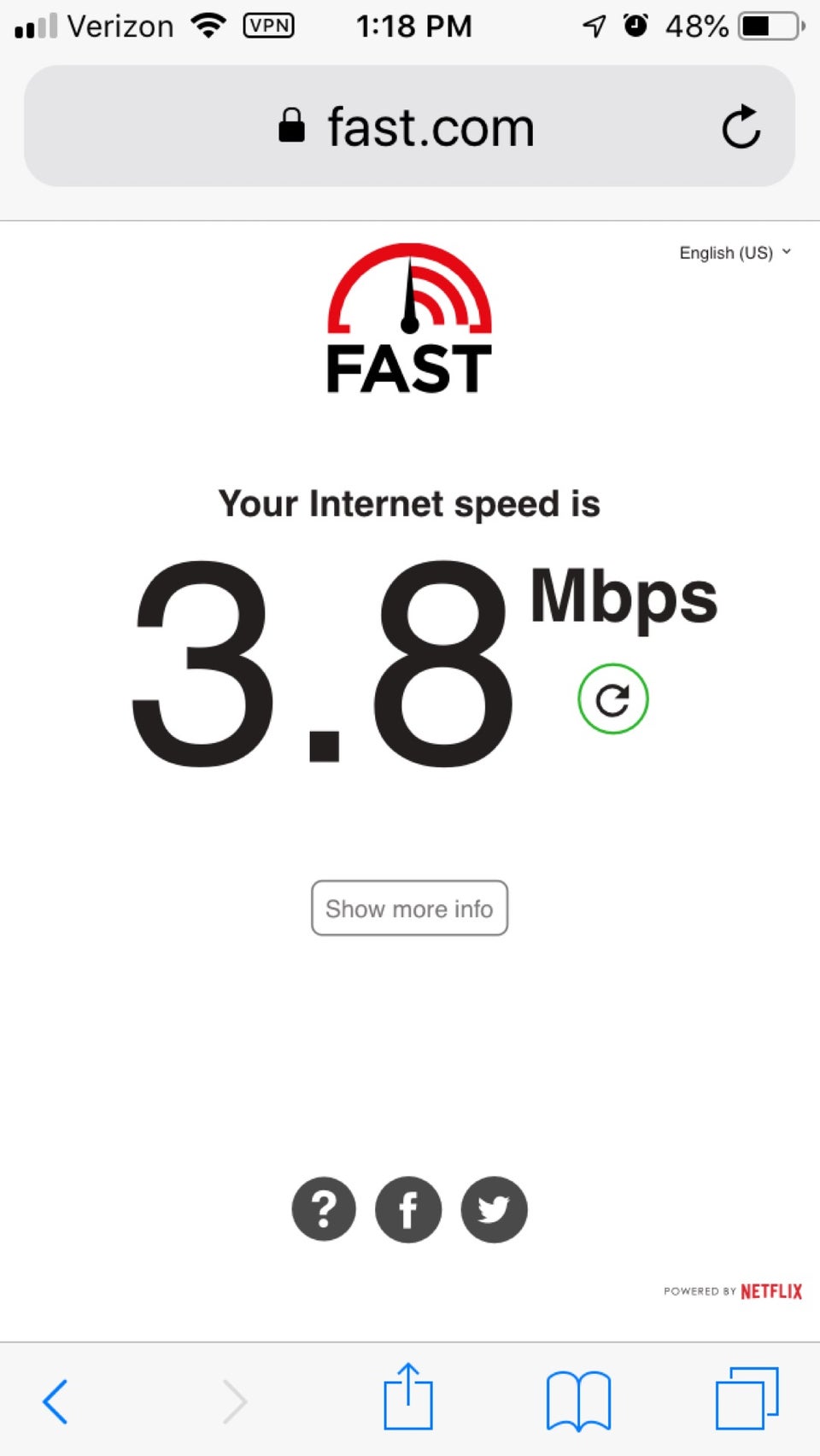Share the result on Twitter
Screen dimensions: 820x1456
click(x=494, y=1209)
